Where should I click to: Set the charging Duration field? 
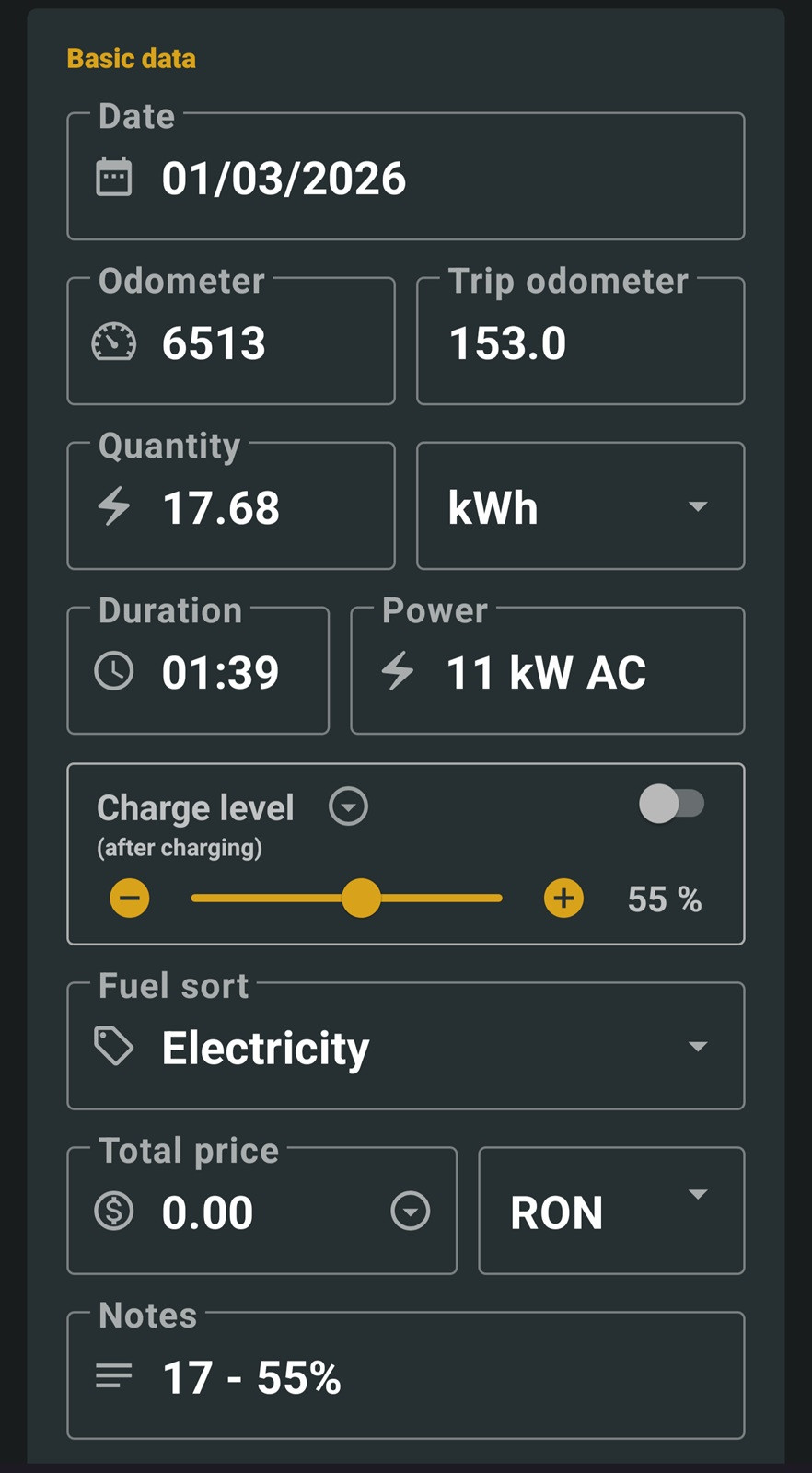pos(198,672)
